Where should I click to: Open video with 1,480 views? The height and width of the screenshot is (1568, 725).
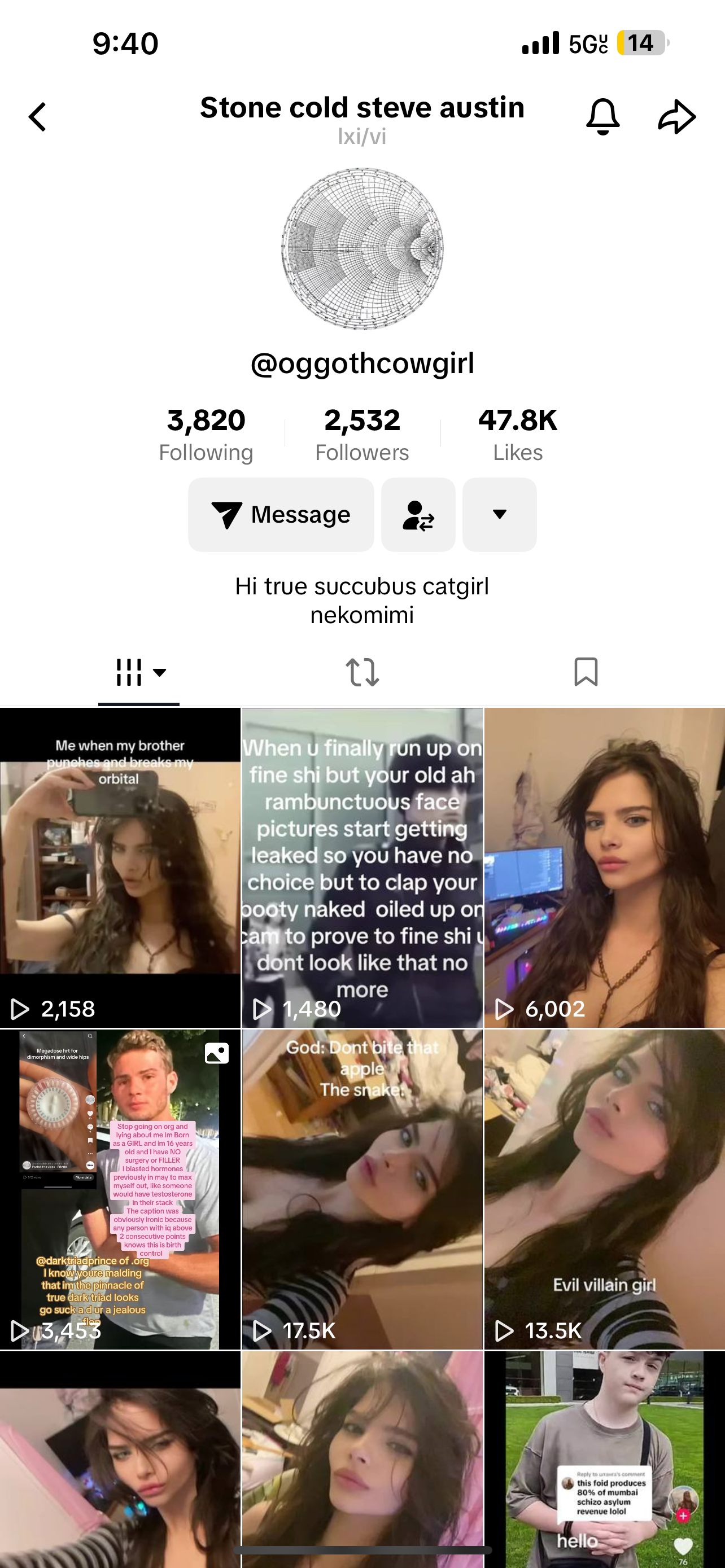coord(362,868)
